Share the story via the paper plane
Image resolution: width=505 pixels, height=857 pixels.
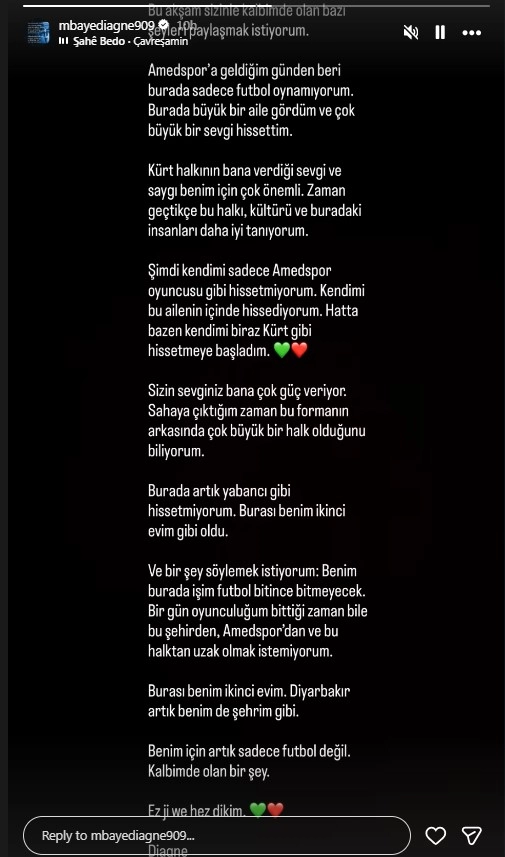point(472,836)
